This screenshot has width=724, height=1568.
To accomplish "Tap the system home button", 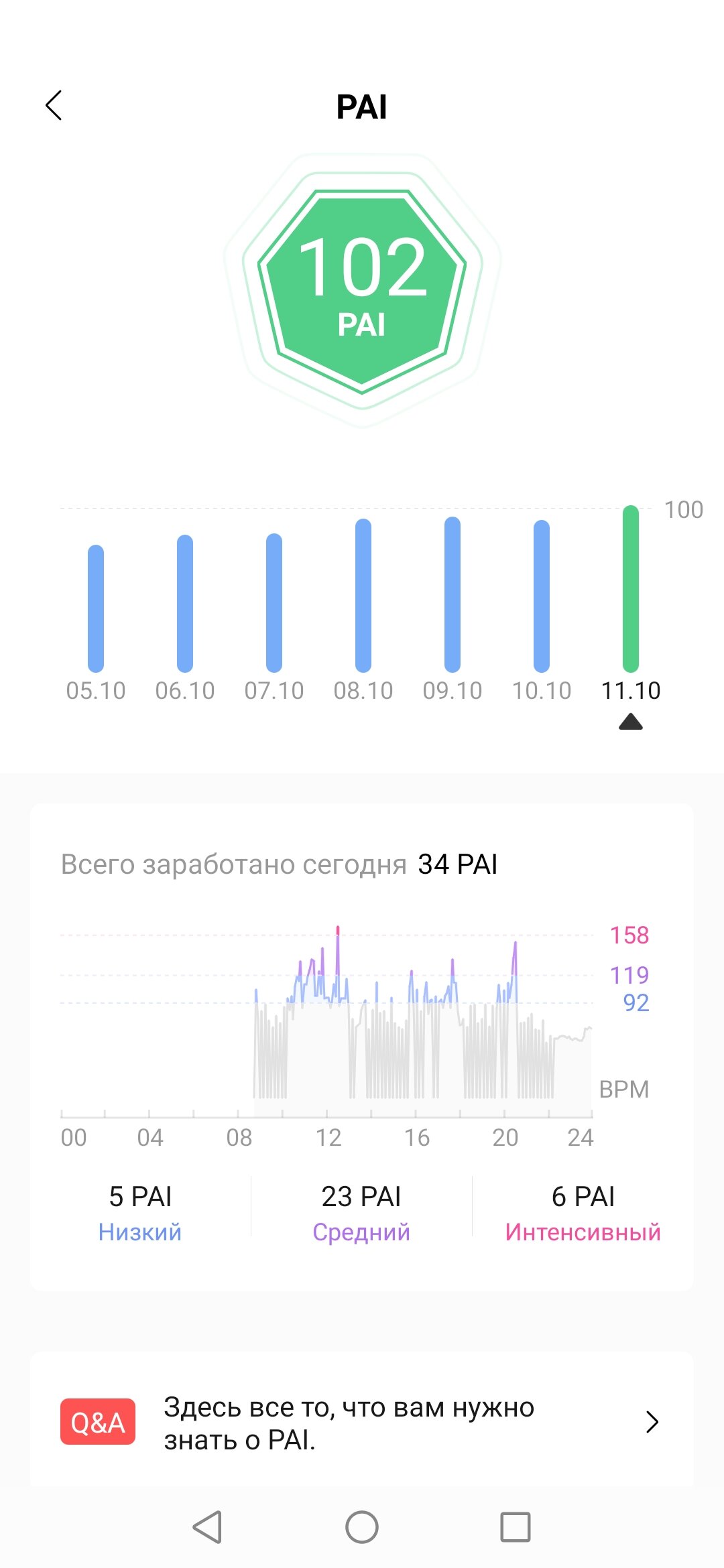I will 362,1527.
